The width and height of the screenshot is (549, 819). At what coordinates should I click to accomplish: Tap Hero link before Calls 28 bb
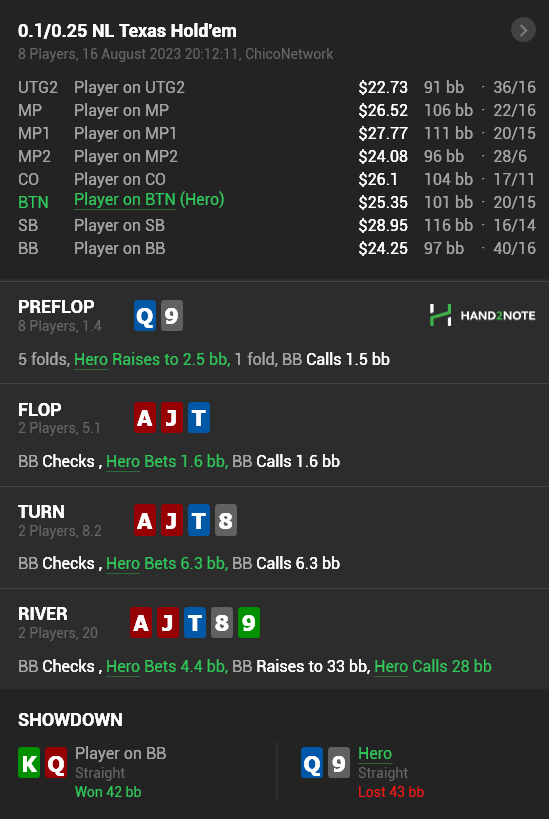[x=391, y=666]
